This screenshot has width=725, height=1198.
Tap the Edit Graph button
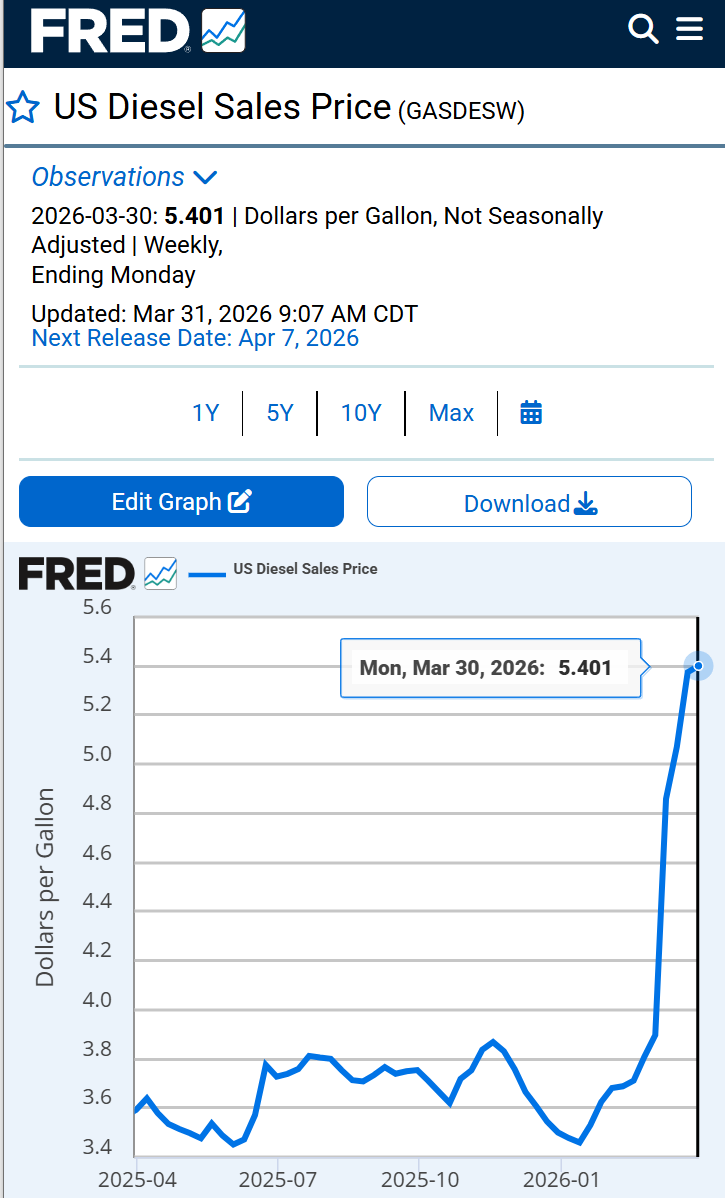[181, 501]
